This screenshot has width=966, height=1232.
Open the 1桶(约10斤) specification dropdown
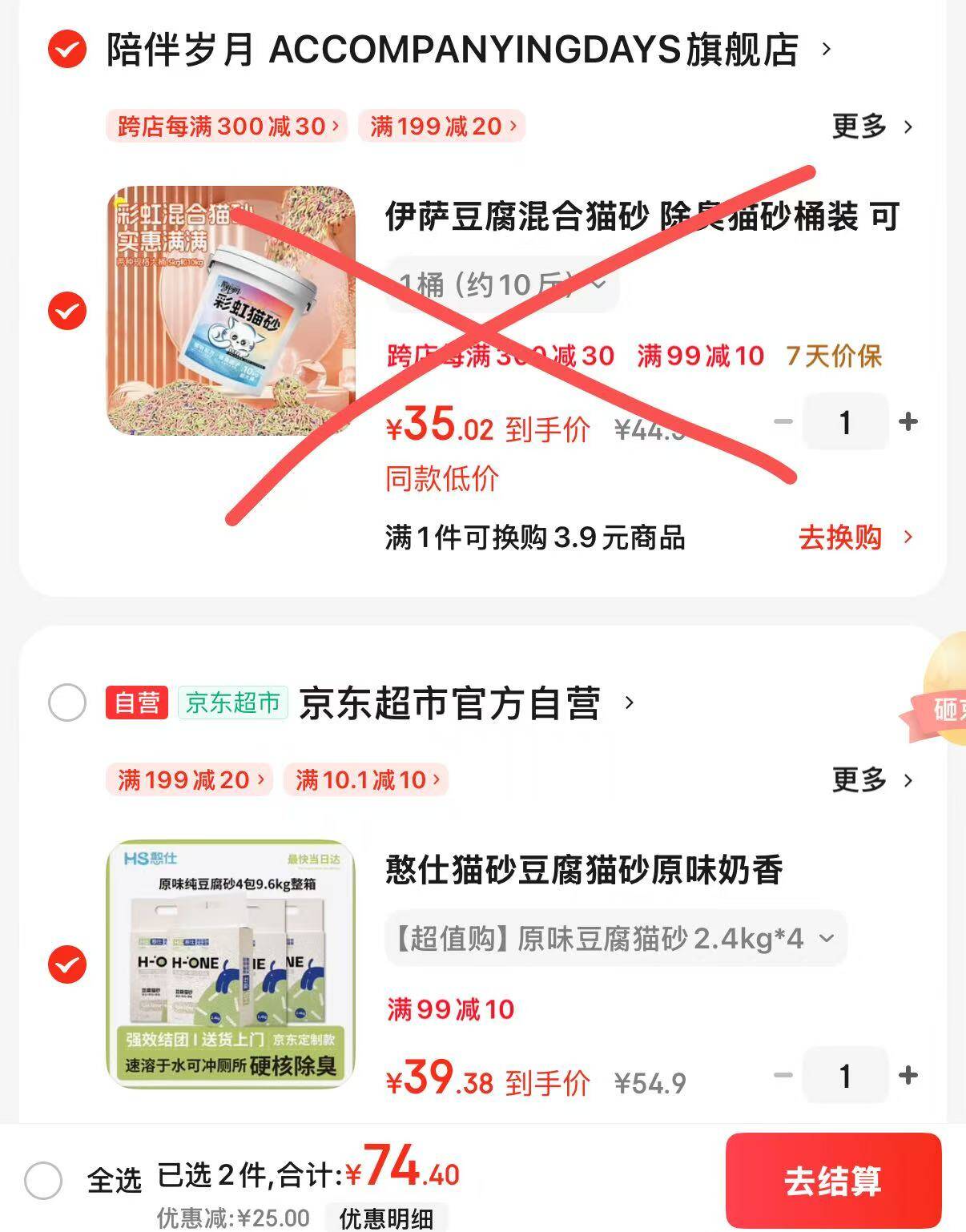click(495, 284)
